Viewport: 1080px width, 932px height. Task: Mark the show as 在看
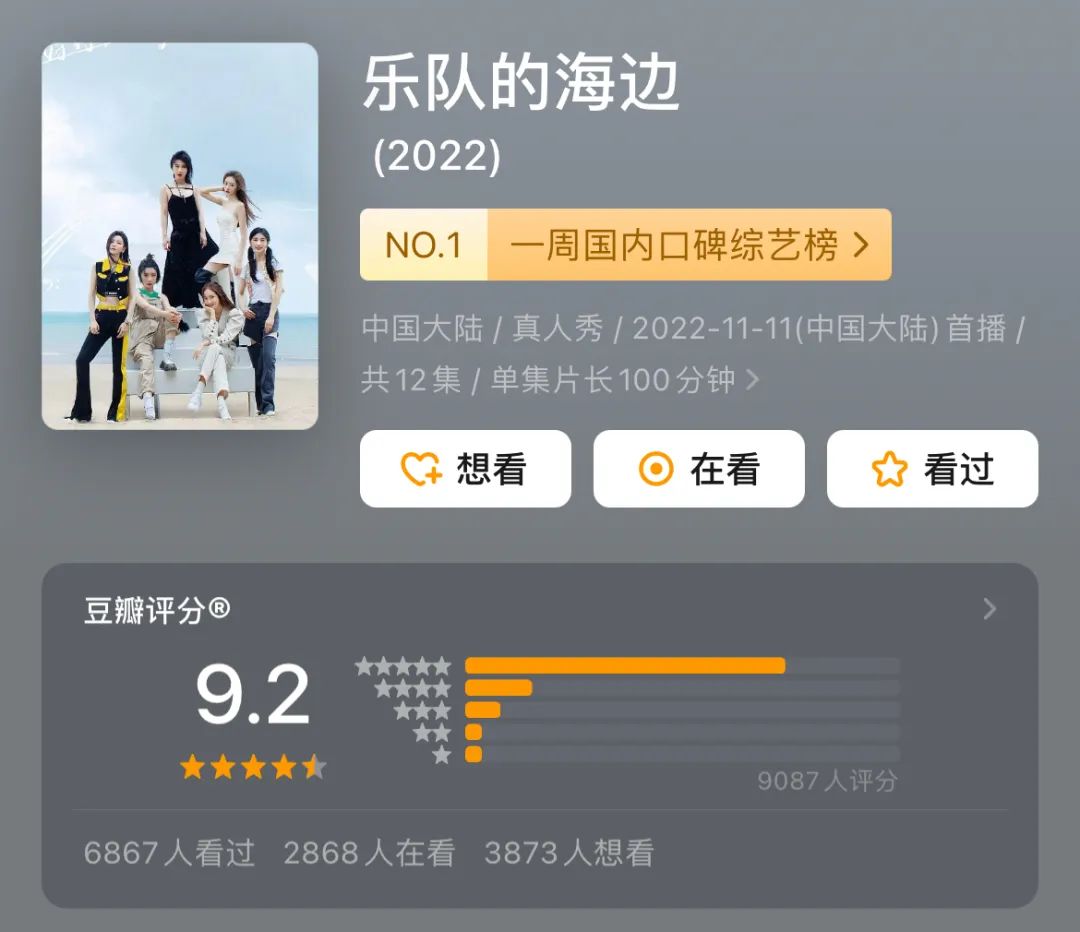[698, 469]
